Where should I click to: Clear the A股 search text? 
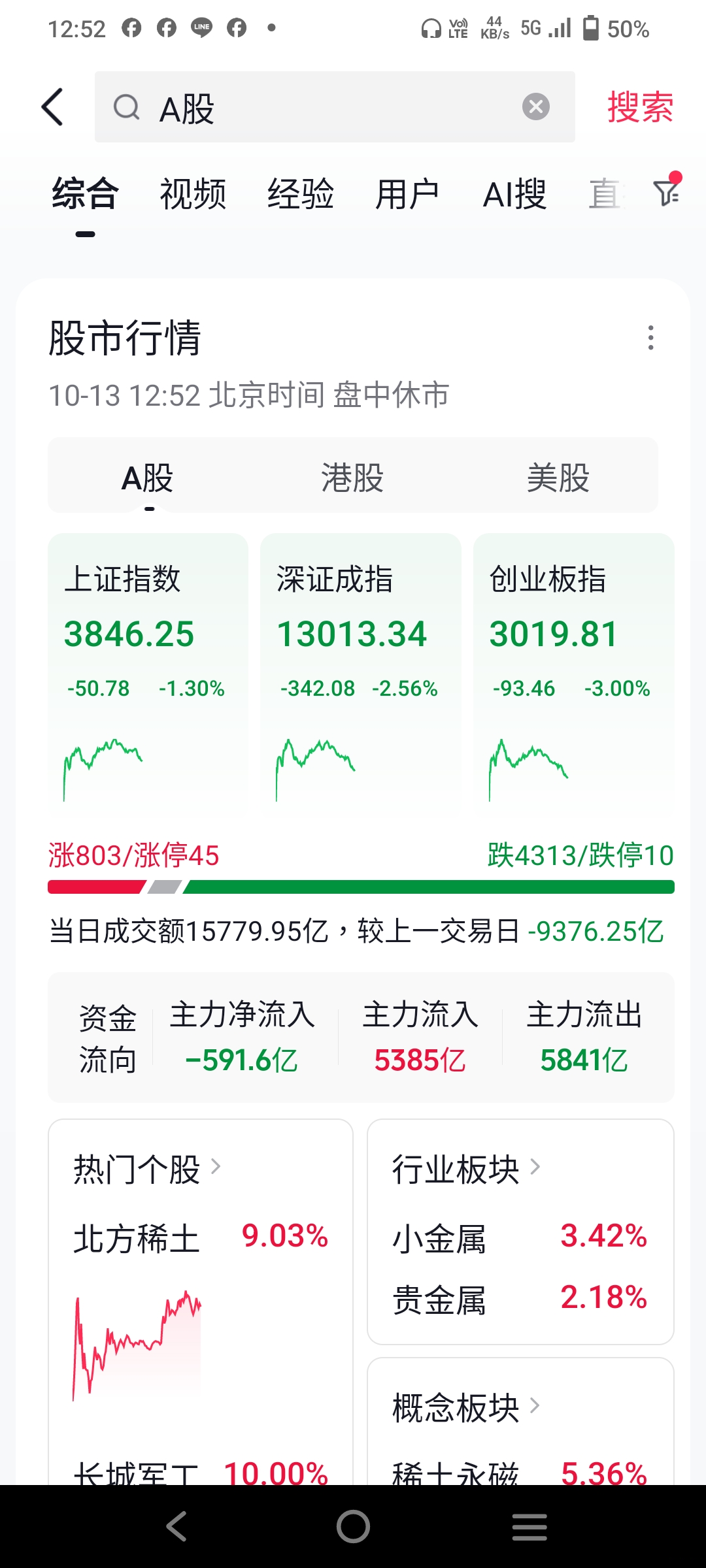tap(536, 106)
